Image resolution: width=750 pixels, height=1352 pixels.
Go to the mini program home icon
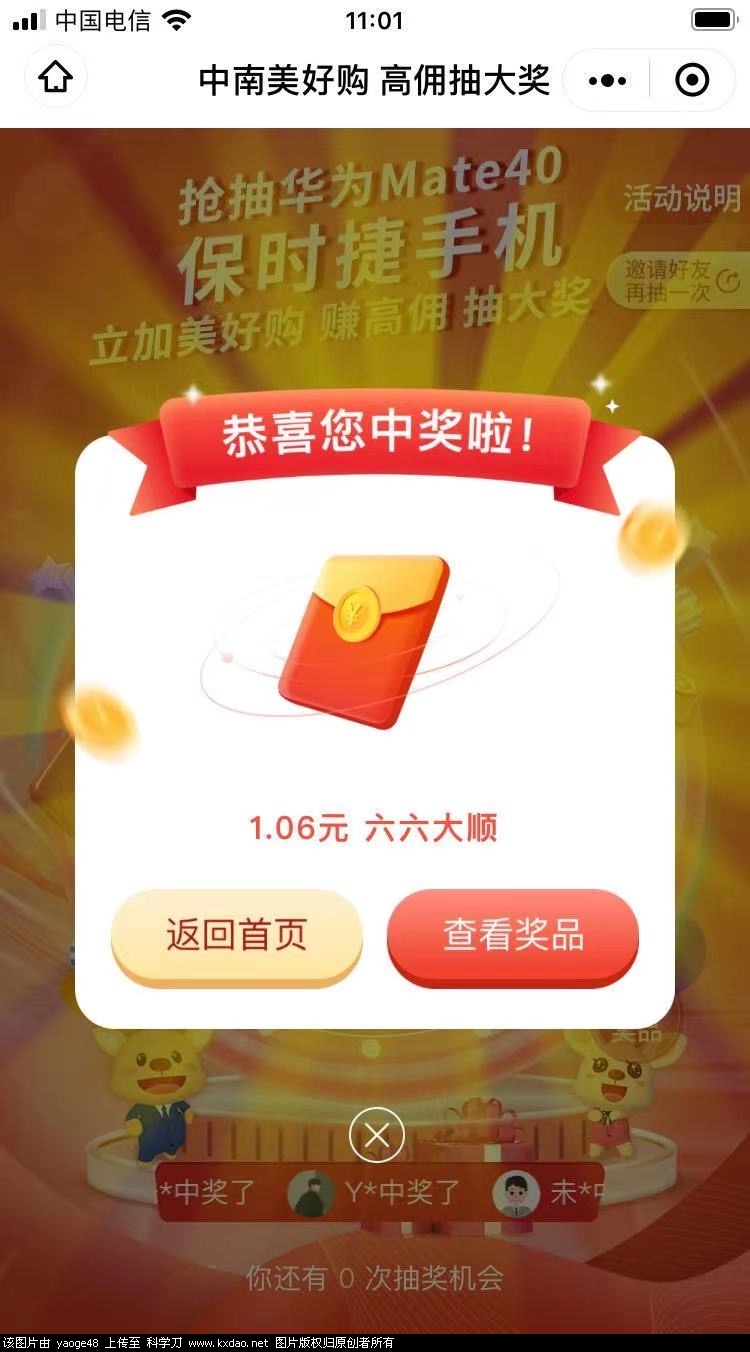coord(56,78)
